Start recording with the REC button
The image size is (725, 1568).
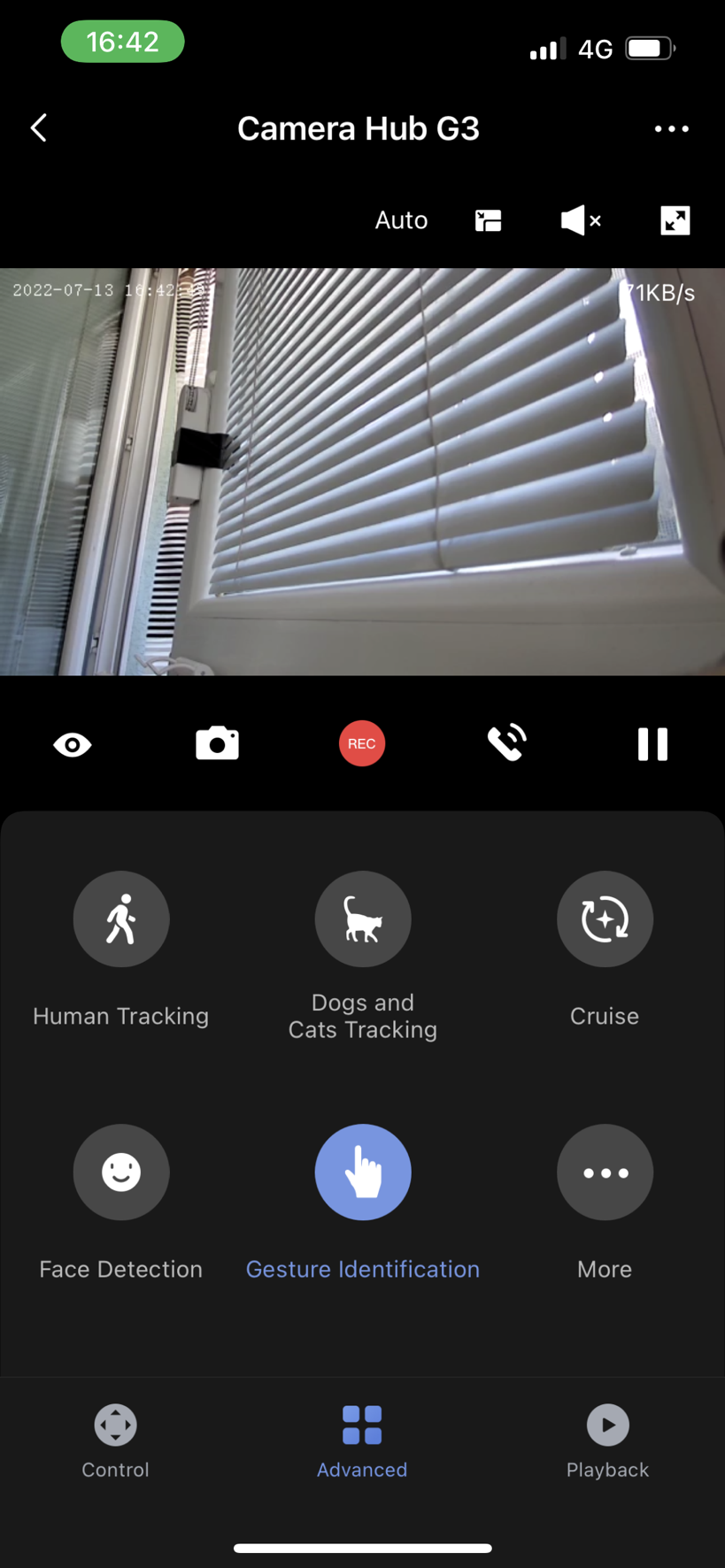pyautogui.click(x=361, y=743)
